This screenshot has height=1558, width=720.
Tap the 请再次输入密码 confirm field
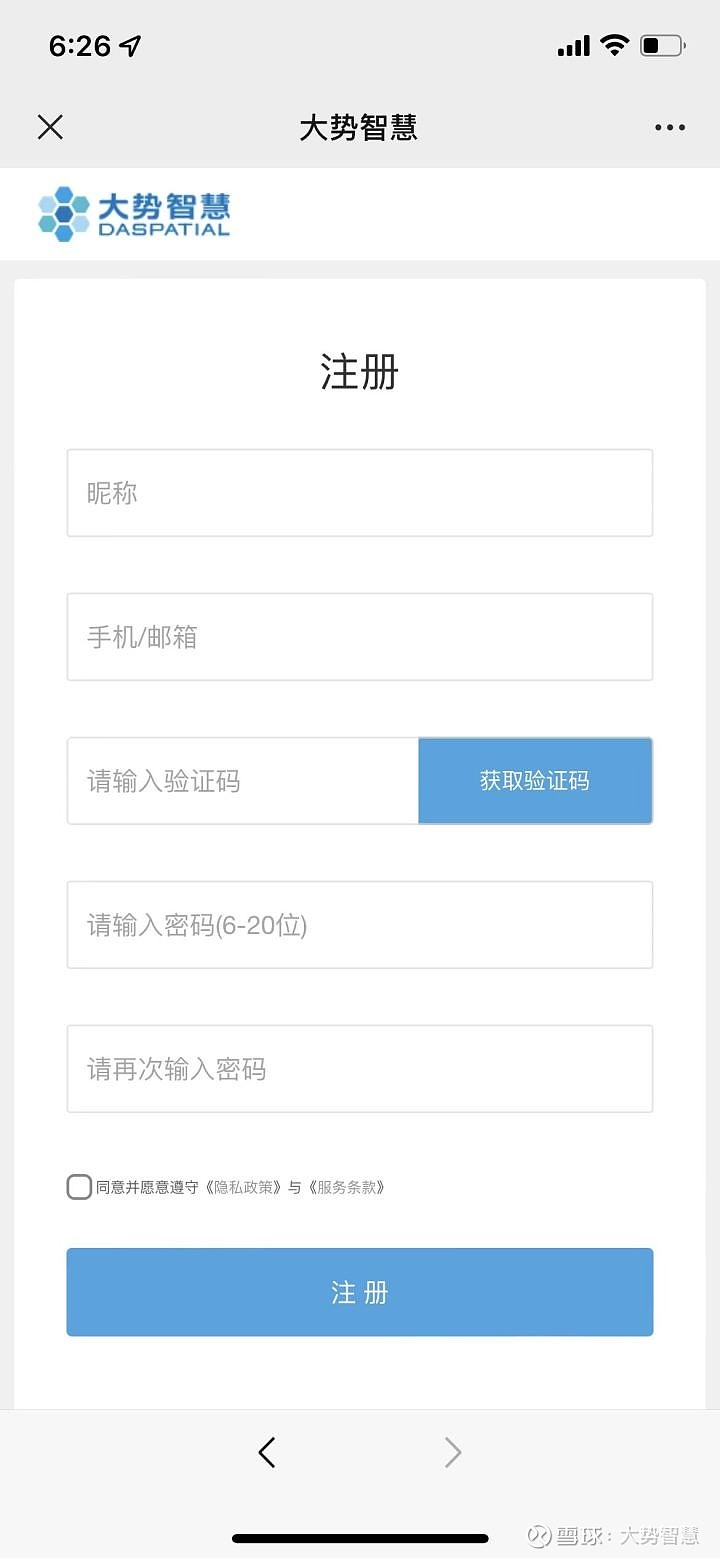pos(360,1069)
